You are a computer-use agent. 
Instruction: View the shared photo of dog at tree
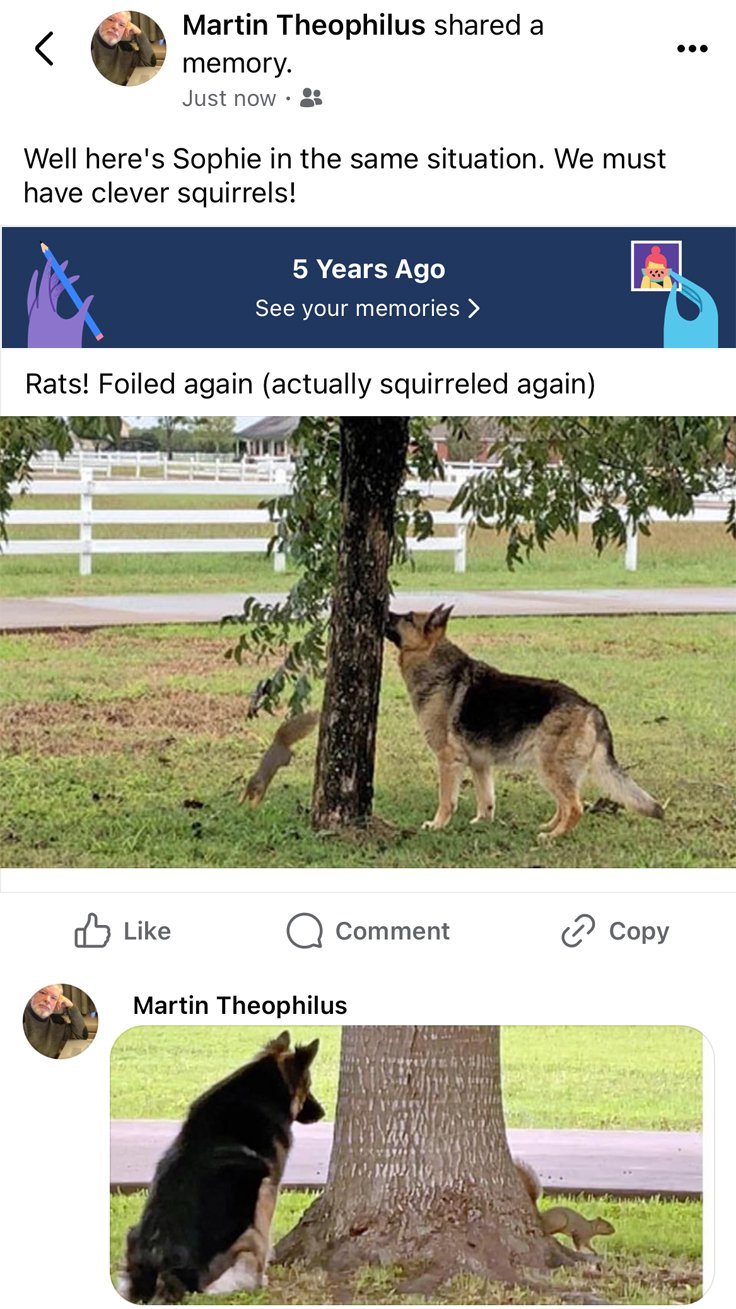(368, 642)
